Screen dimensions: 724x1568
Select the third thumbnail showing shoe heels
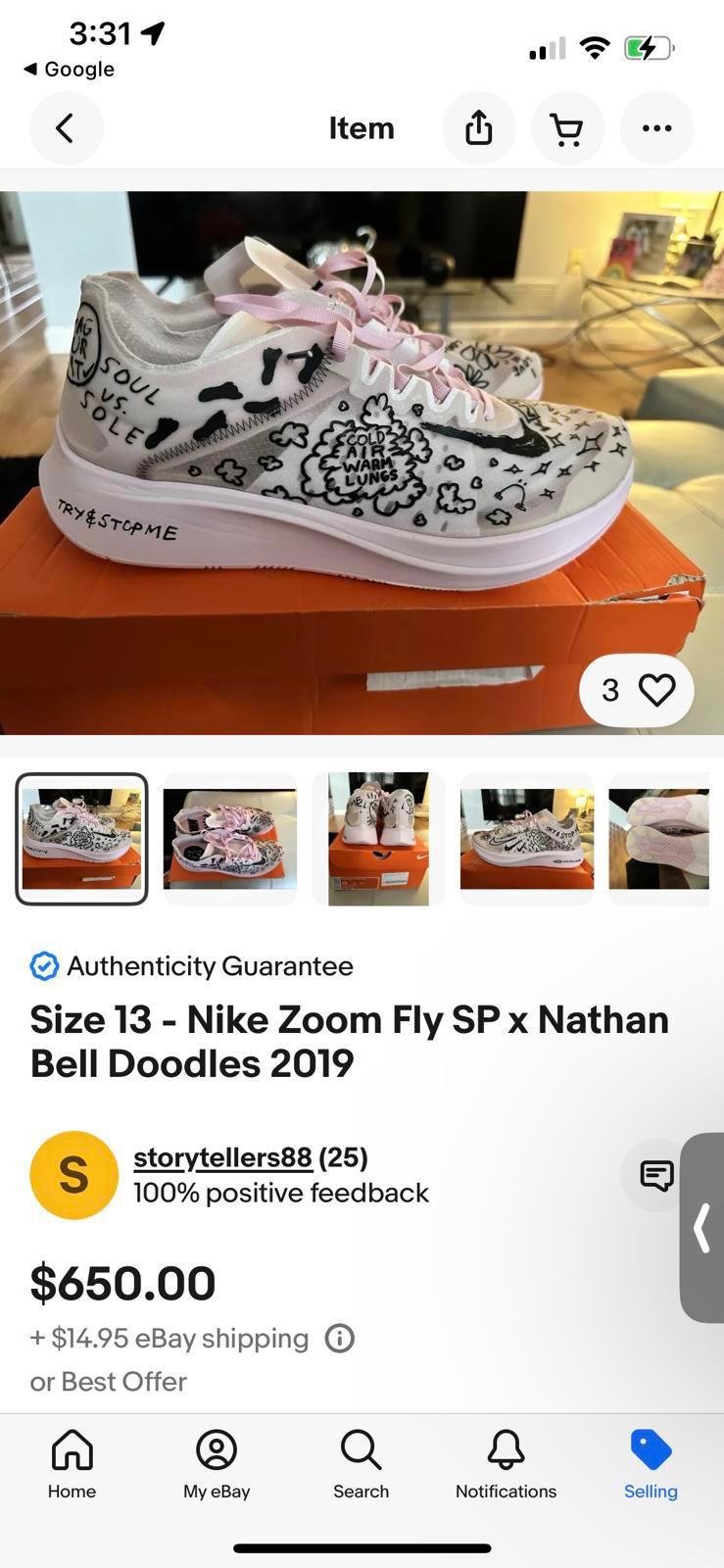tap(378, 839)
